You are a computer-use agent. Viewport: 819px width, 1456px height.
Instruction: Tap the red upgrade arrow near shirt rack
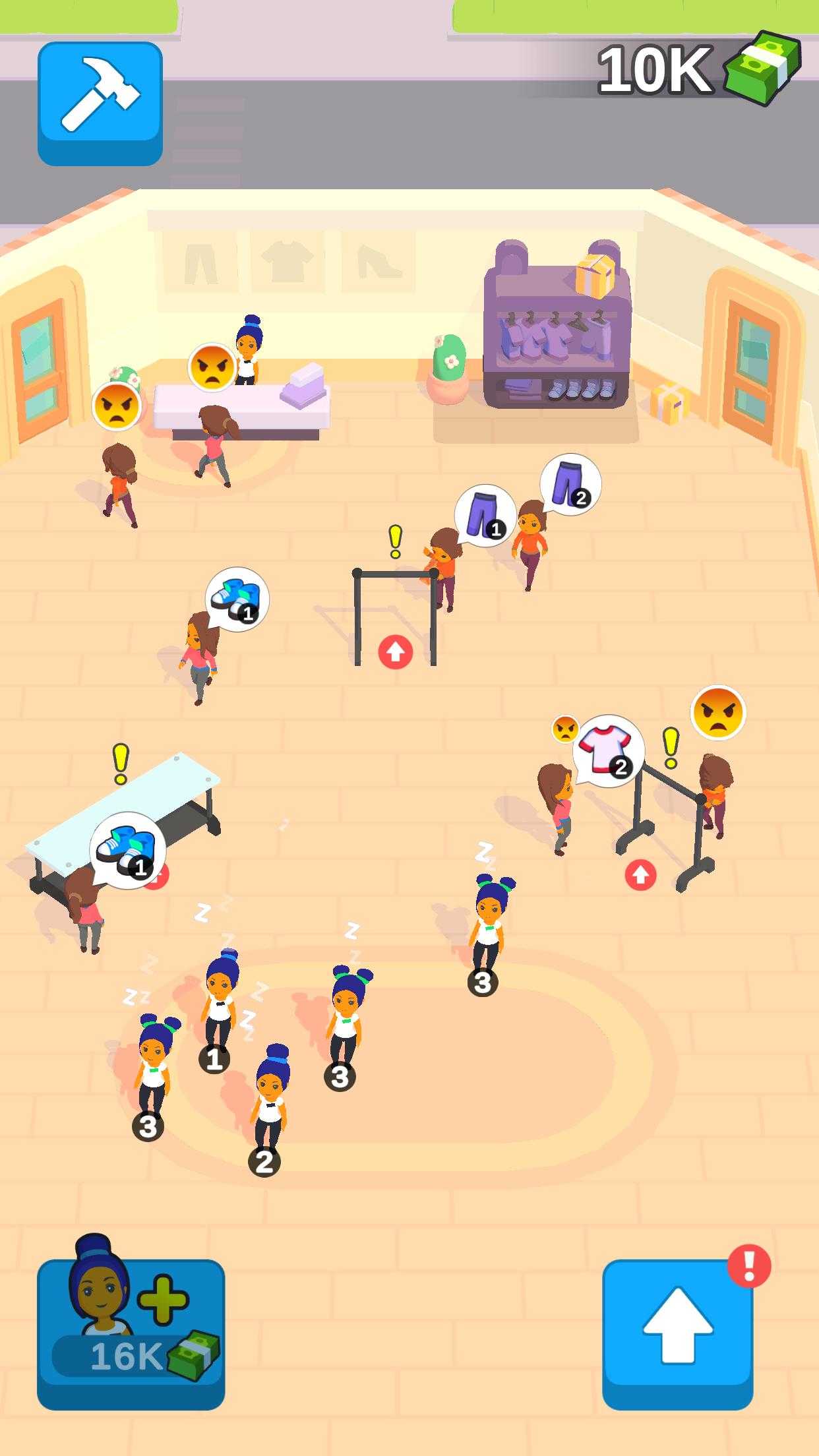click(640, 875)
